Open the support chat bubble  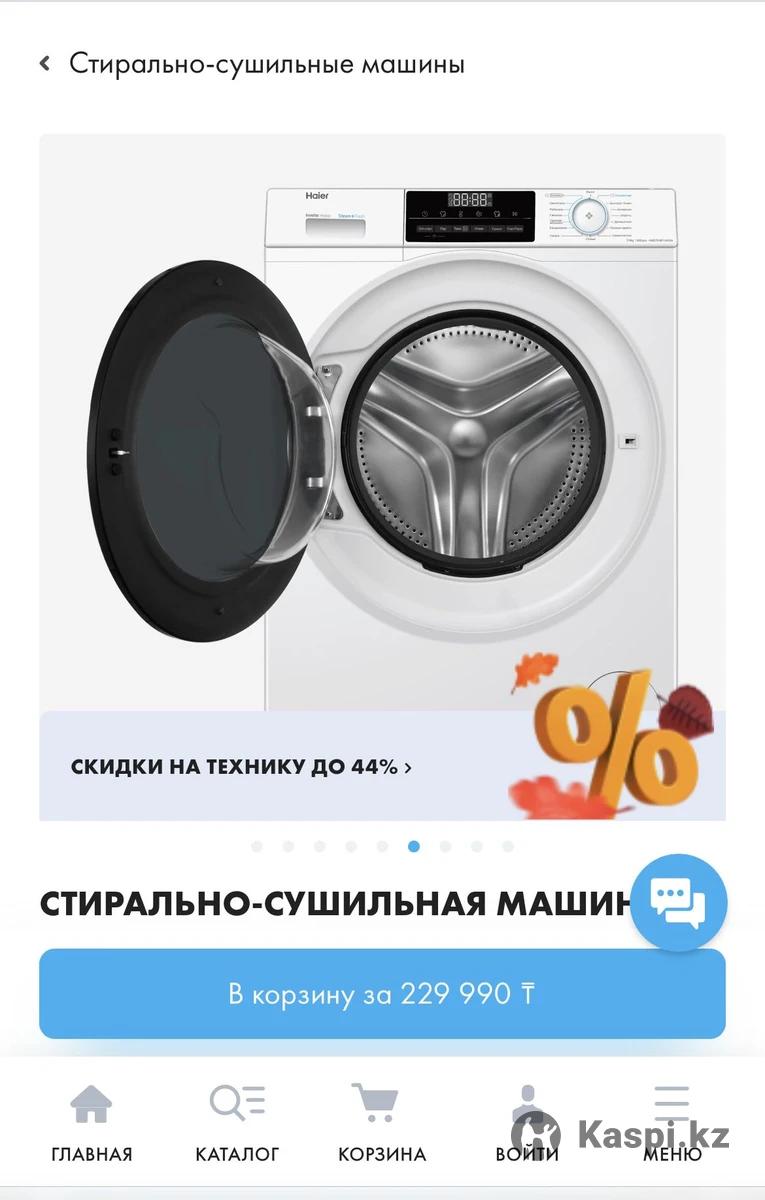(678, 902)
